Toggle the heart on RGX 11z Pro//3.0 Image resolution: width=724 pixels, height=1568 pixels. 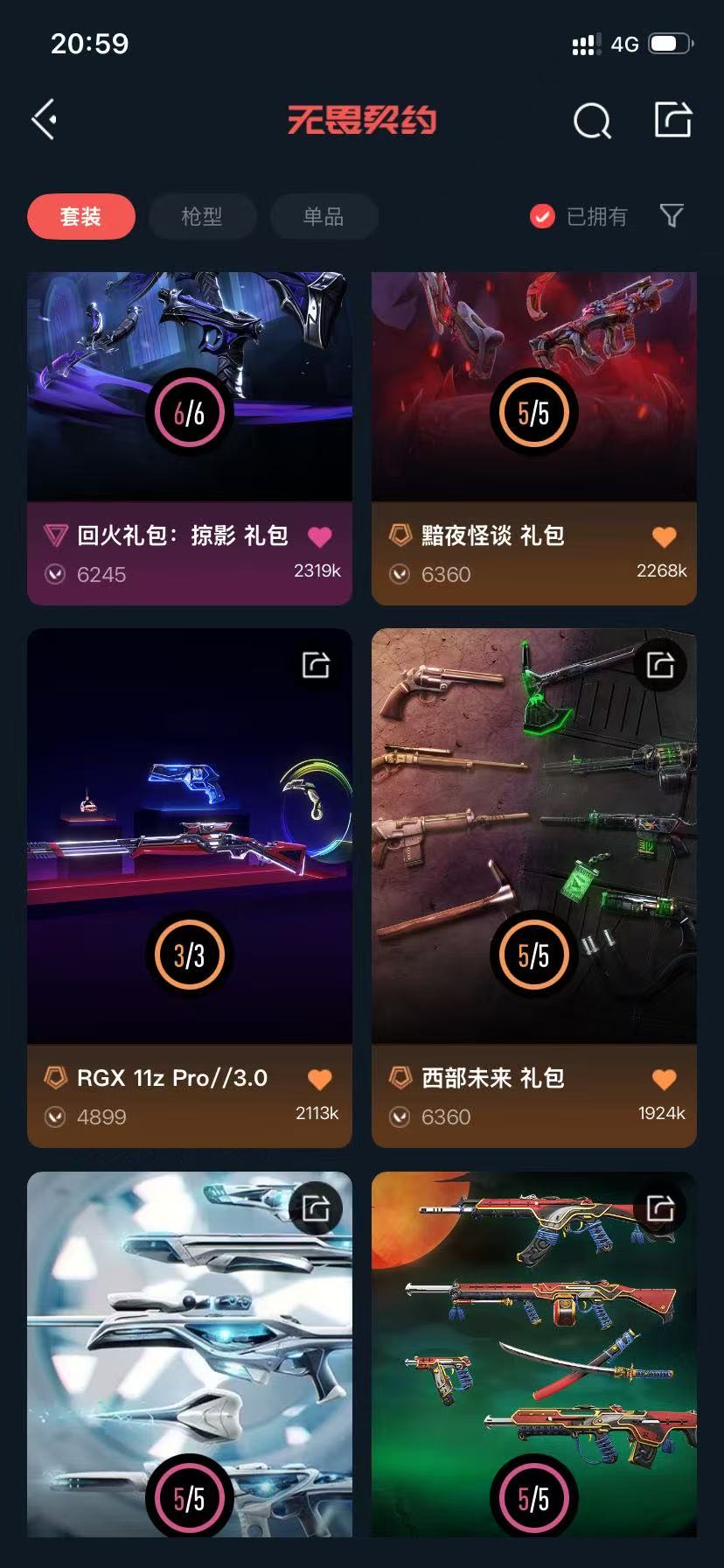[320, 1079]
